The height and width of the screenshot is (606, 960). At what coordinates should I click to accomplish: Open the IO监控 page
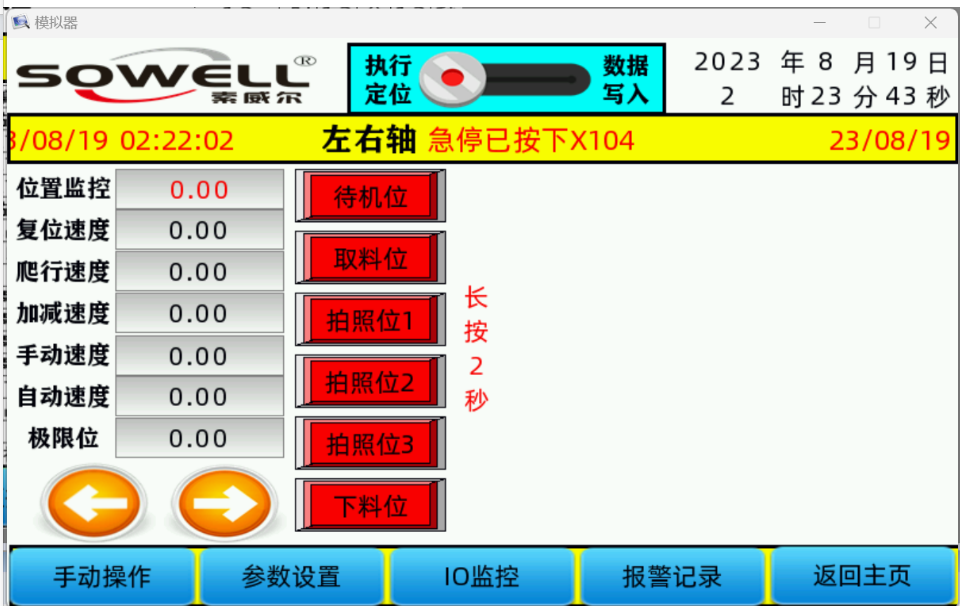pyautogui.click(x=481, y=576)
